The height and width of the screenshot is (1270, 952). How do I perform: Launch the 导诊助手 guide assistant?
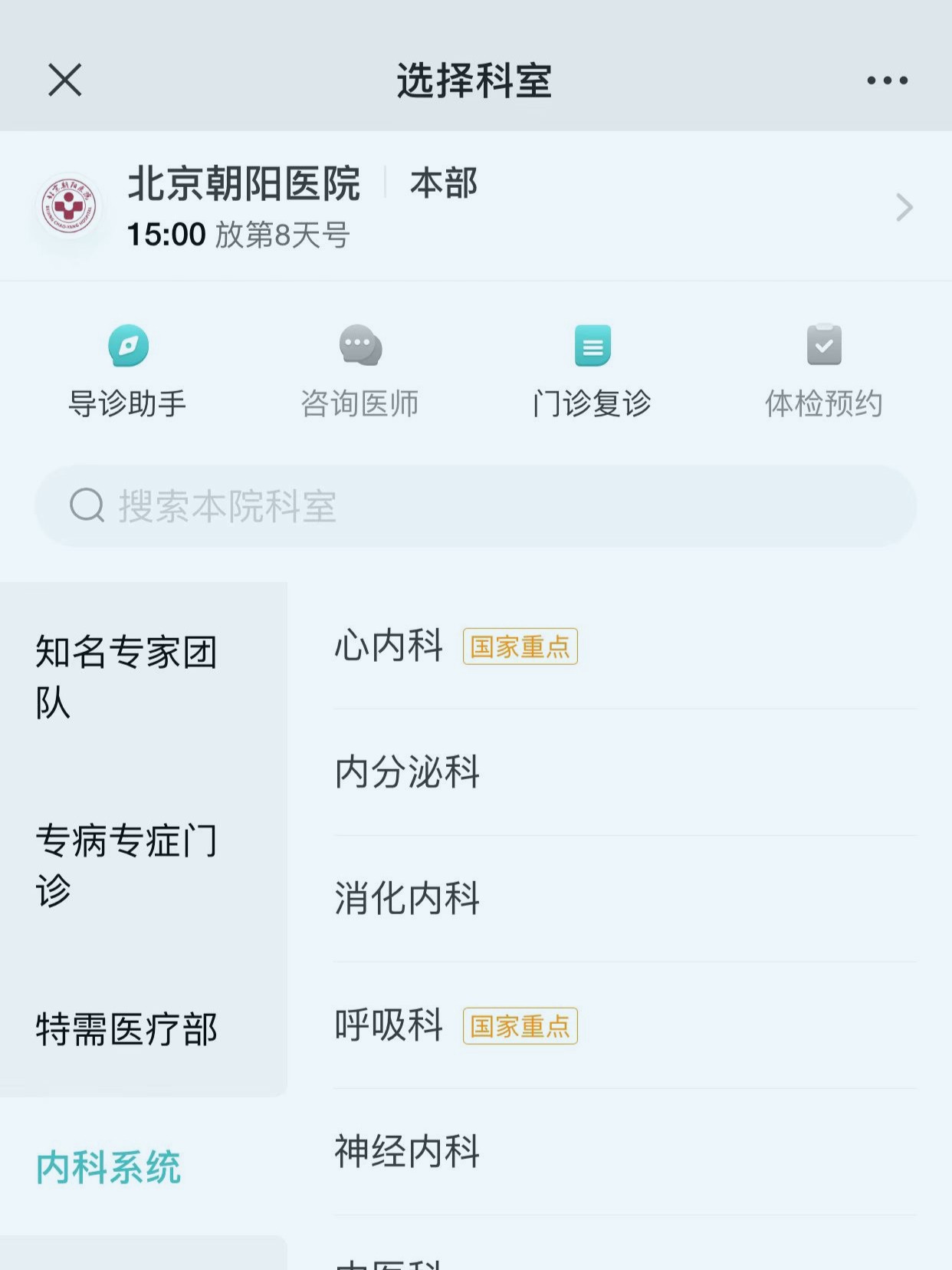128,371
